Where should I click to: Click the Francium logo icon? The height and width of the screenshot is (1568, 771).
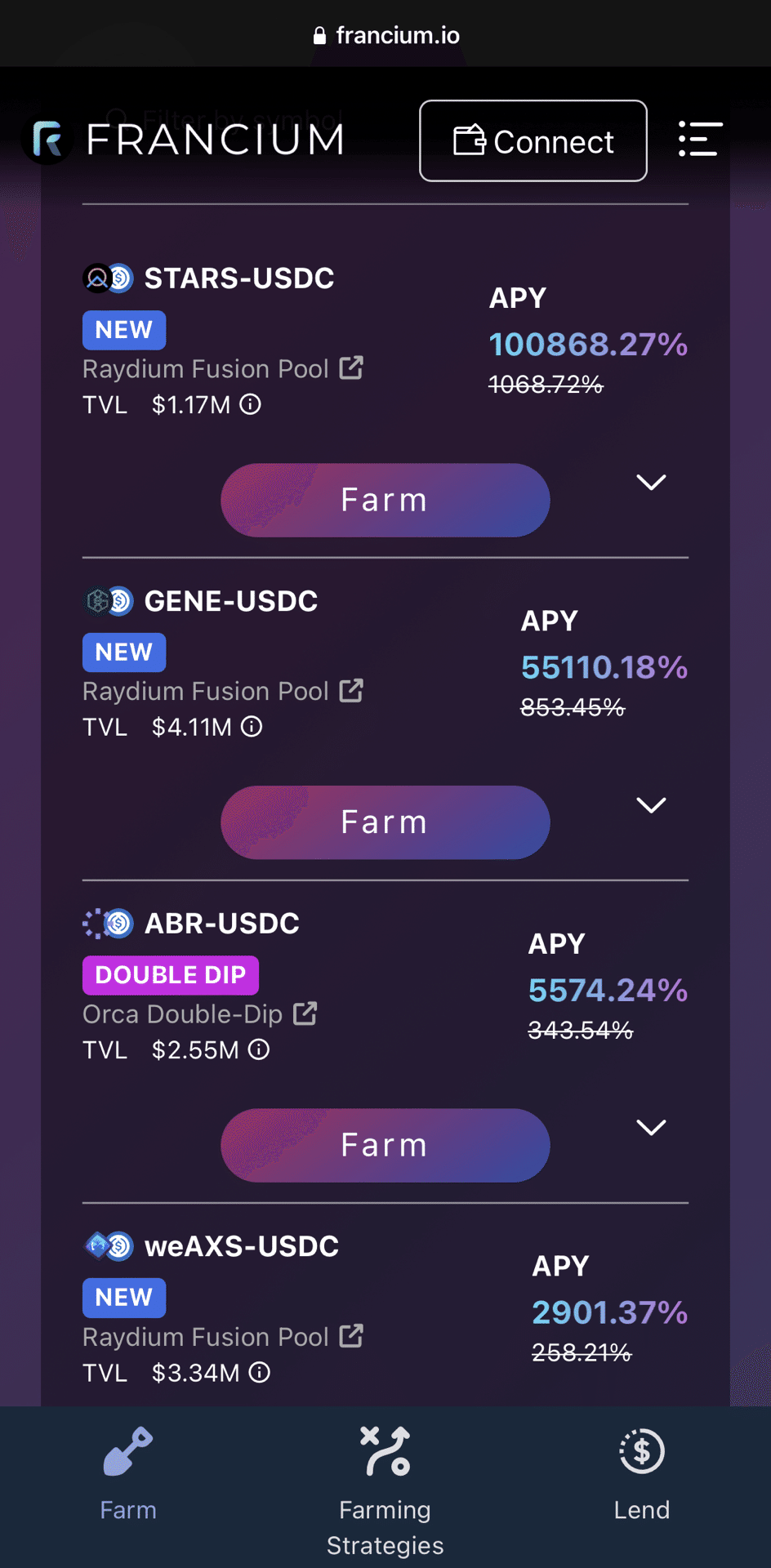(x=47, y=139)
